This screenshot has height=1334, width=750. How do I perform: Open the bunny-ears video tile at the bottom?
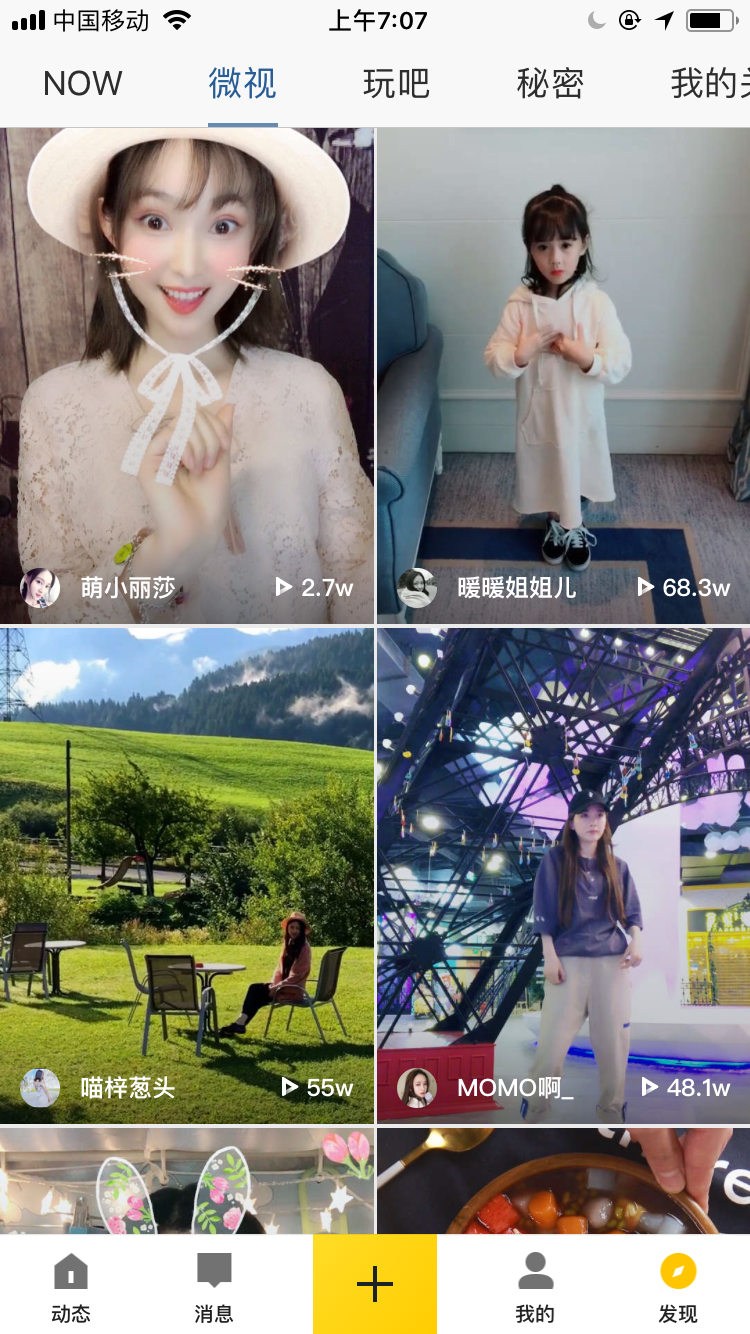point(187,1181)
